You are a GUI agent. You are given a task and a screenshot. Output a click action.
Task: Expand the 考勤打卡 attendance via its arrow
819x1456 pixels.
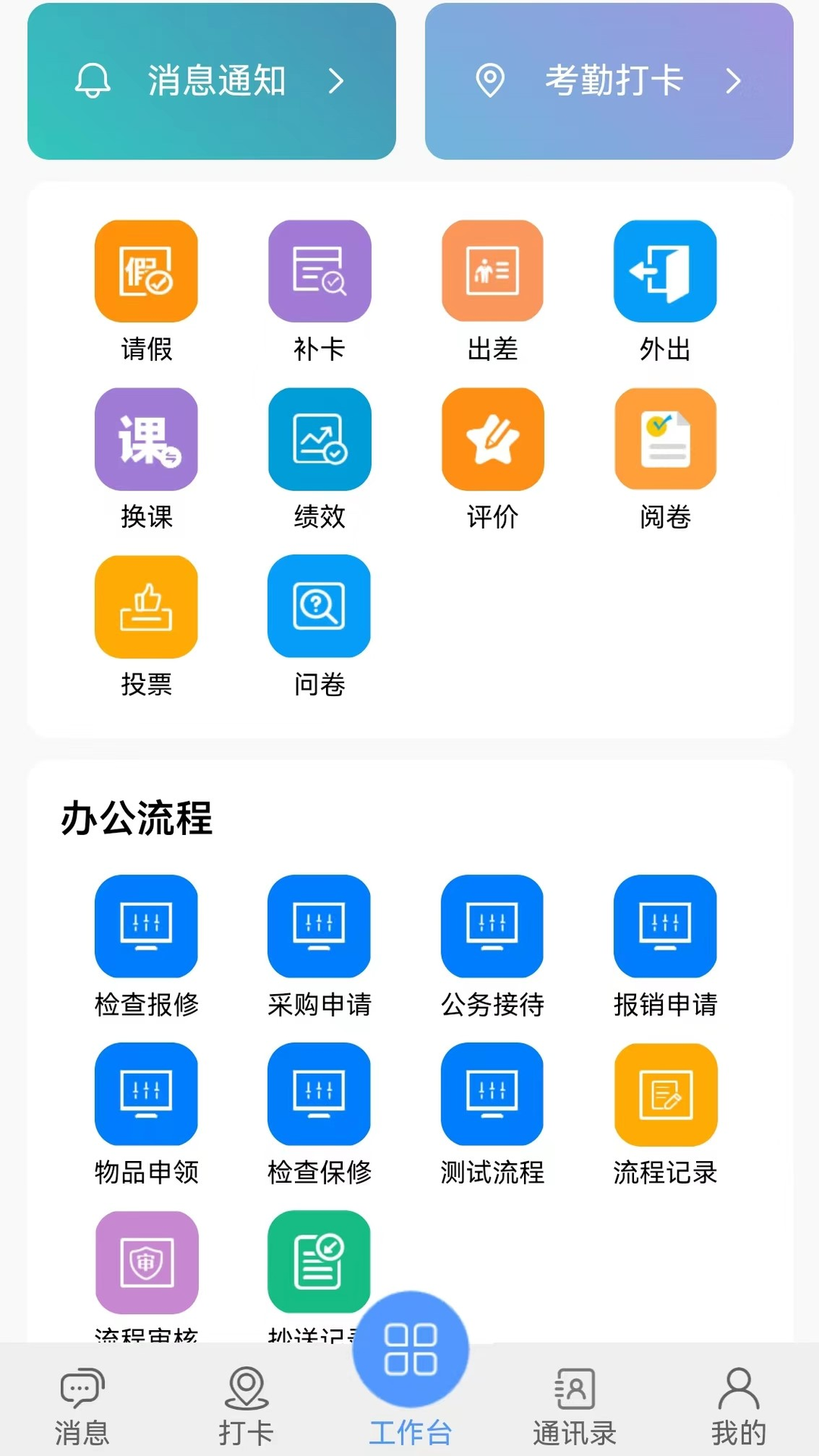(733, 81)
